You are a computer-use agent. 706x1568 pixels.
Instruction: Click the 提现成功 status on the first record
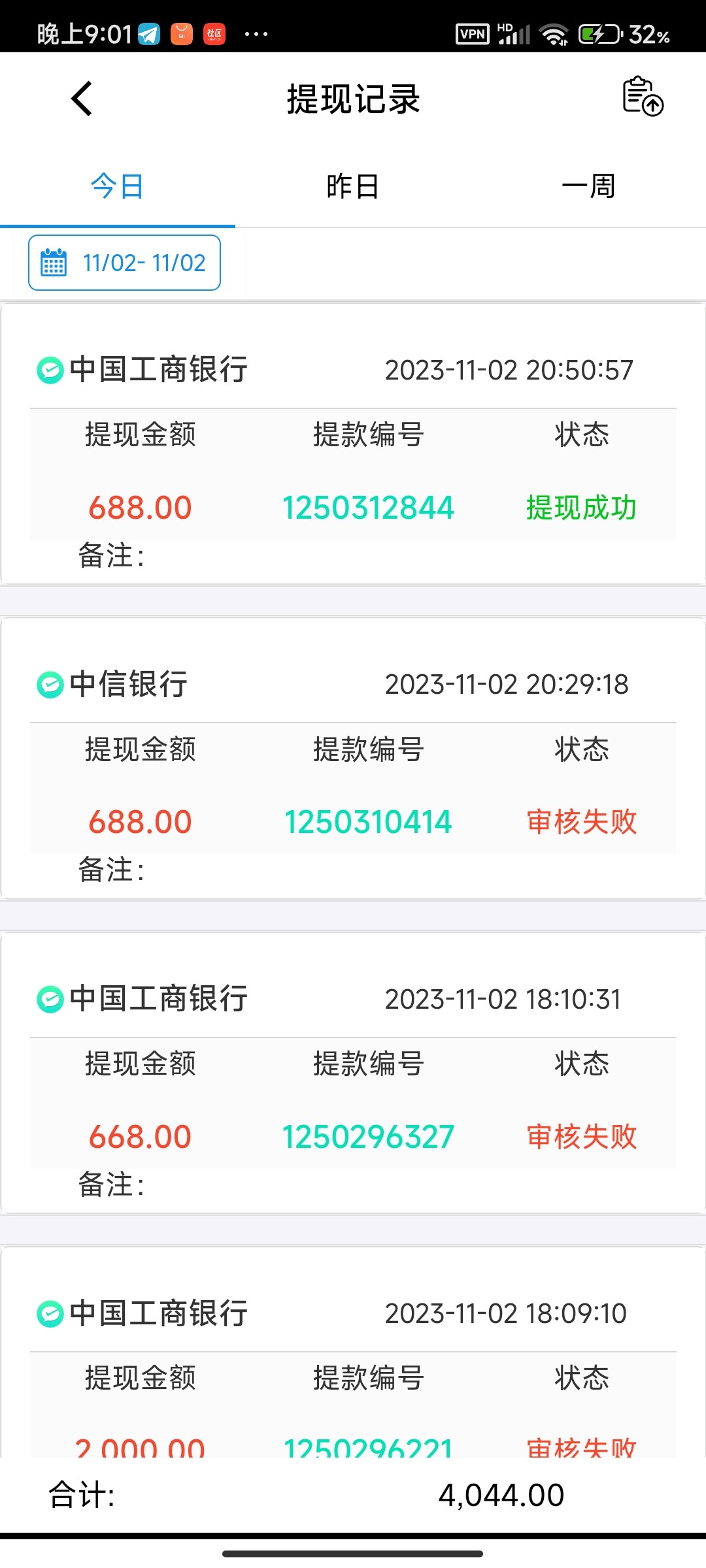[x=582, y=506]
